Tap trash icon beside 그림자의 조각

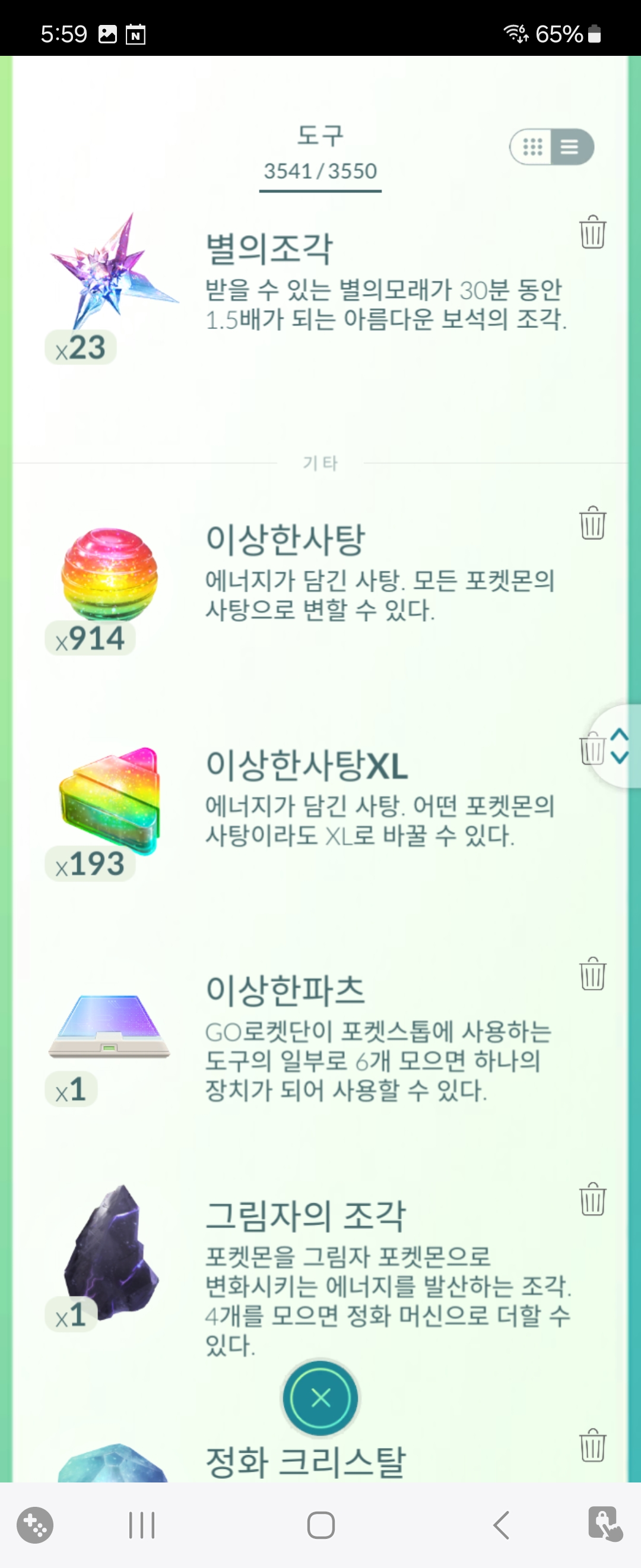(x=592, y=1199)
